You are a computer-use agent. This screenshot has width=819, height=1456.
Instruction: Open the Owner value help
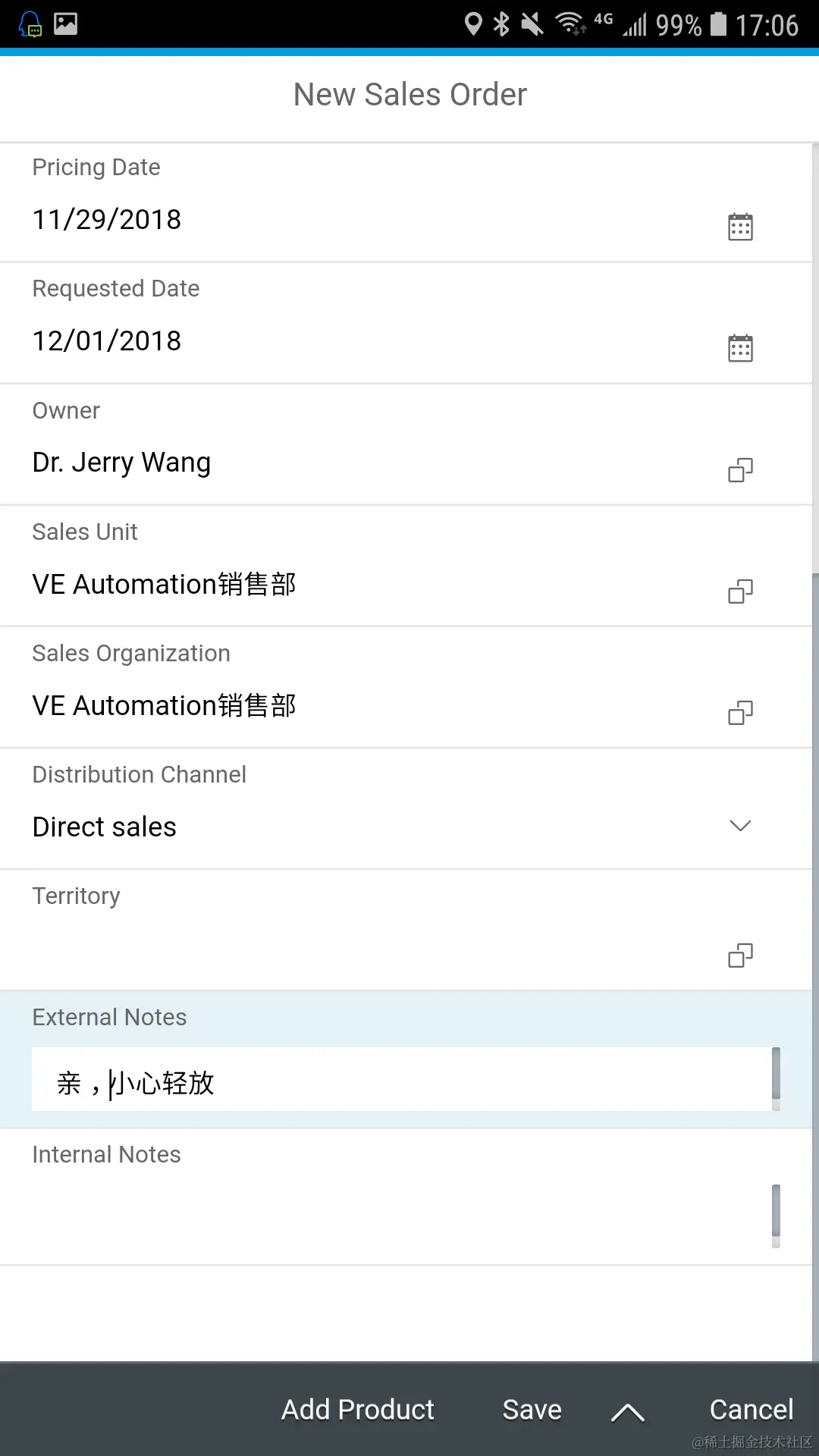[740, 470]
